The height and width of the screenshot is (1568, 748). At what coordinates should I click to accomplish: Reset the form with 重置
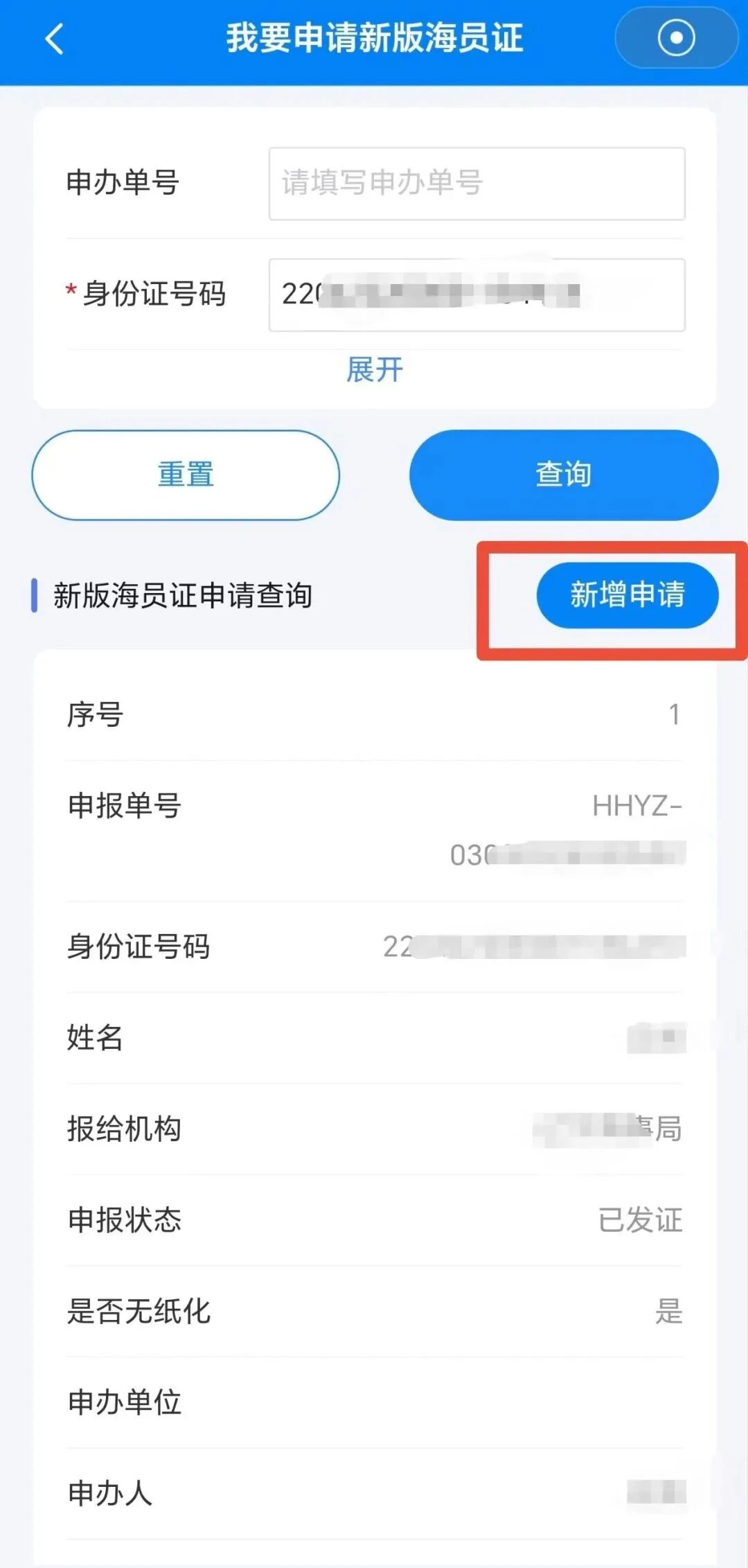coord(186,475)
